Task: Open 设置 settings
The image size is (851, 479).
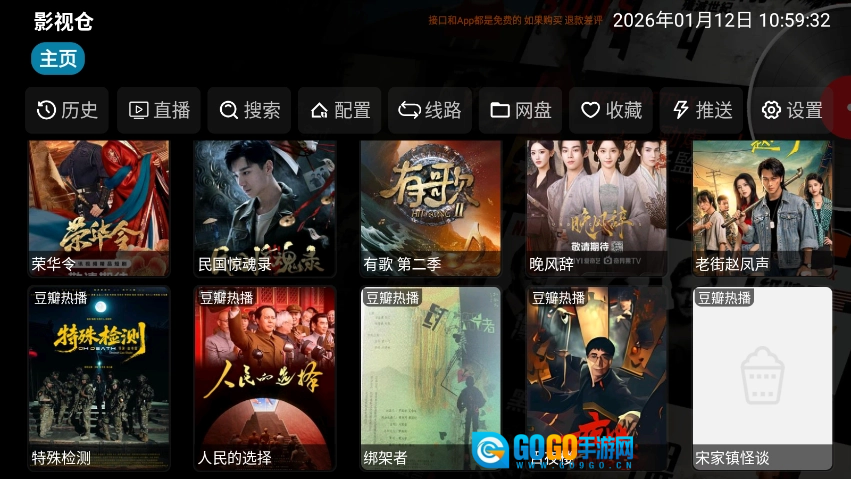Action: pos(792,111)
